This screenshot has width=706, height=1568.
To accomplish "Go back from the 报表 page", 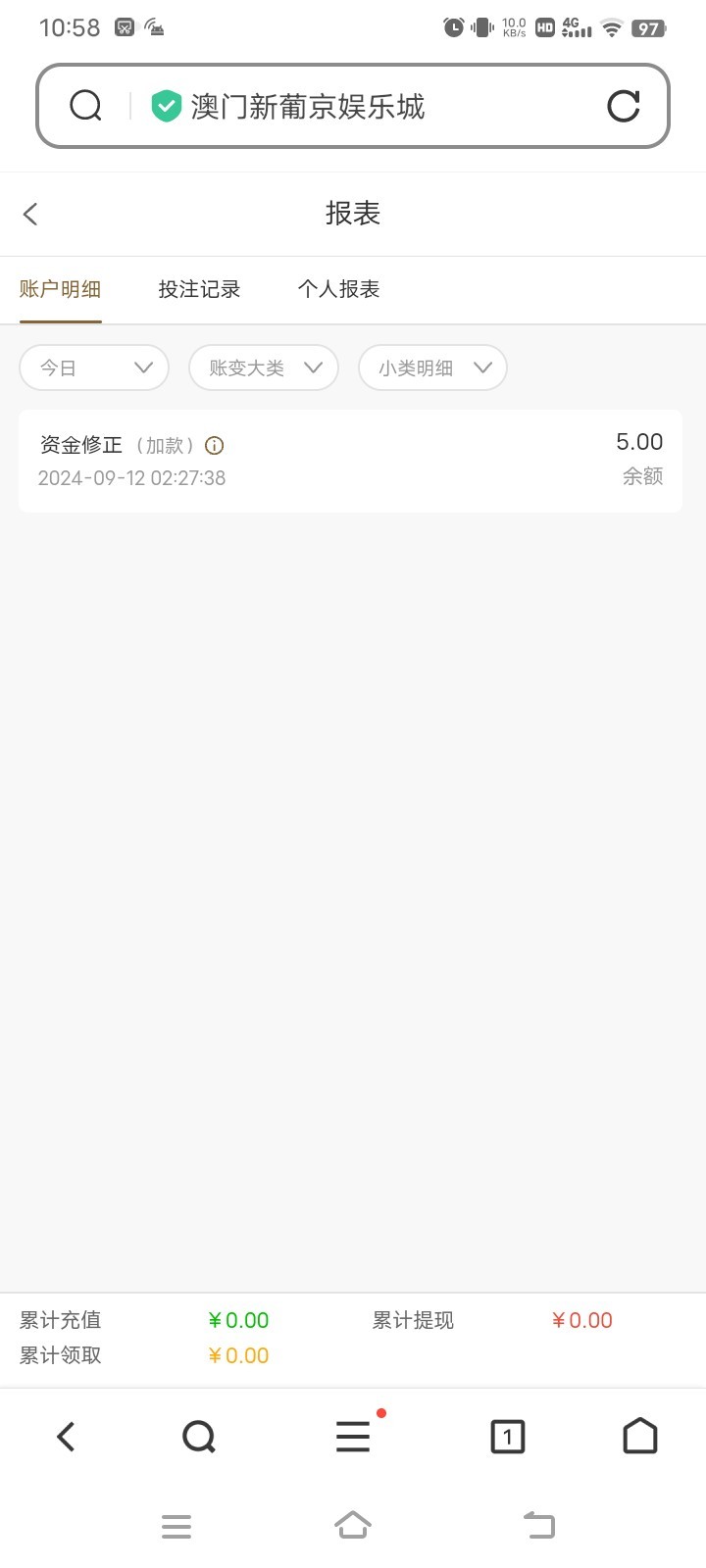I will coord(30,214).
